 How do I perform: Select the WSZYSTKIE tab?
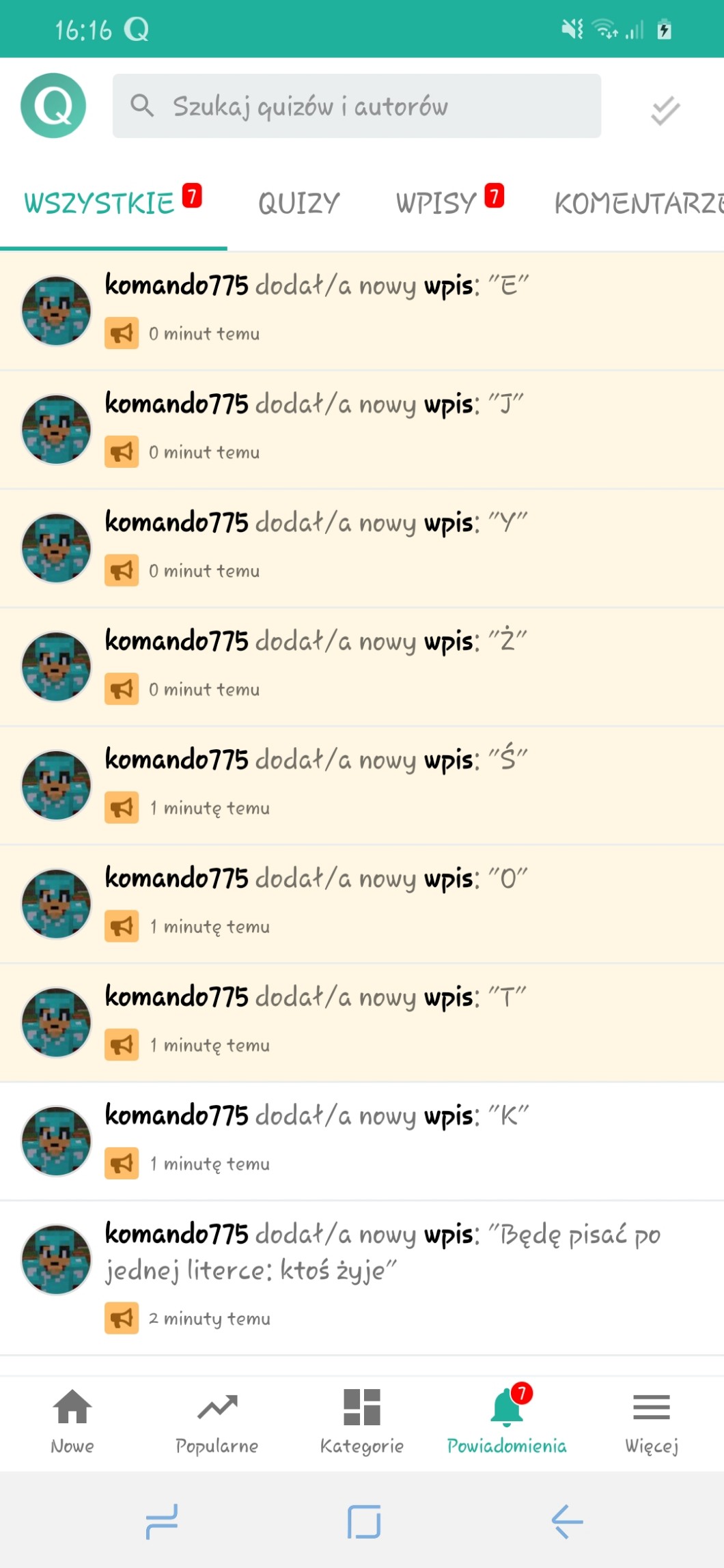[100, 204]
